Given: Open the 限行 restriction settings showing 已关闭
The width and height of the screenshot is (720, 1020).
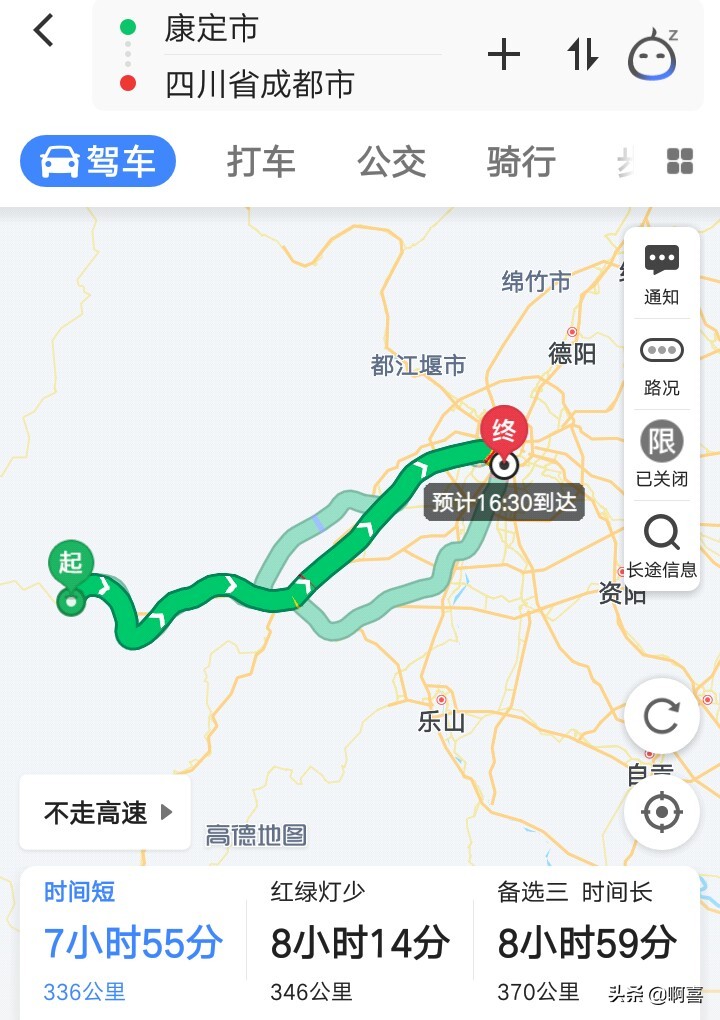Looking at the screenshot, I should [661, 450].
